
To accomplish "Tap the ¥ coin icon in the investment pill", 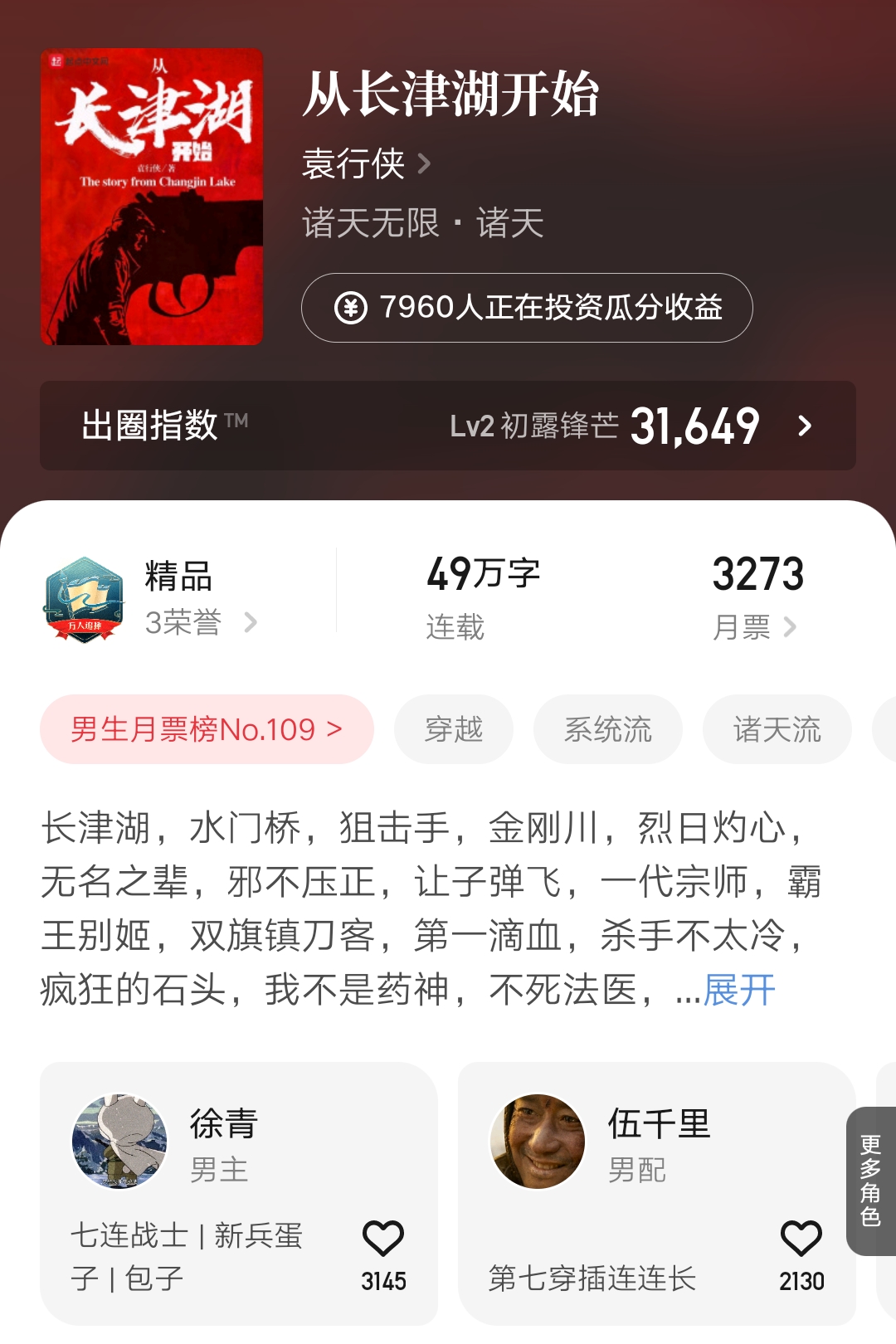I will [353, 309].
